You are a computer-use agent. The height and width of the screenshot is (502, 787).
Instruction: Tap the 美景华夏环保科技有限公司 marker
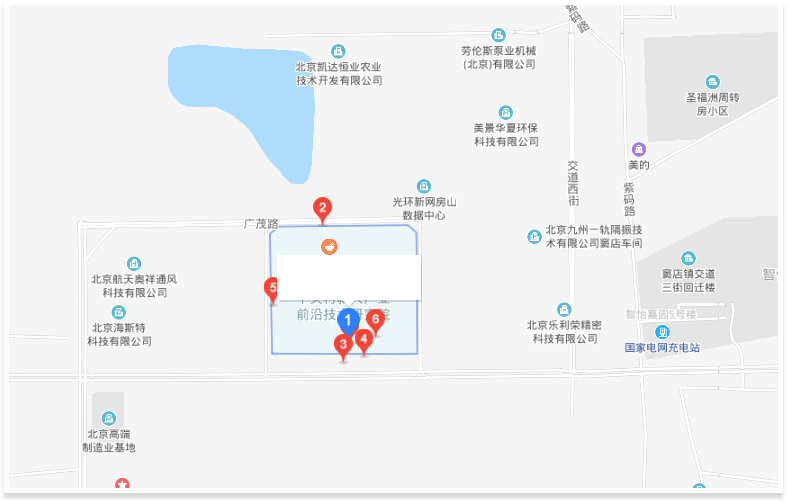point(507,113)
